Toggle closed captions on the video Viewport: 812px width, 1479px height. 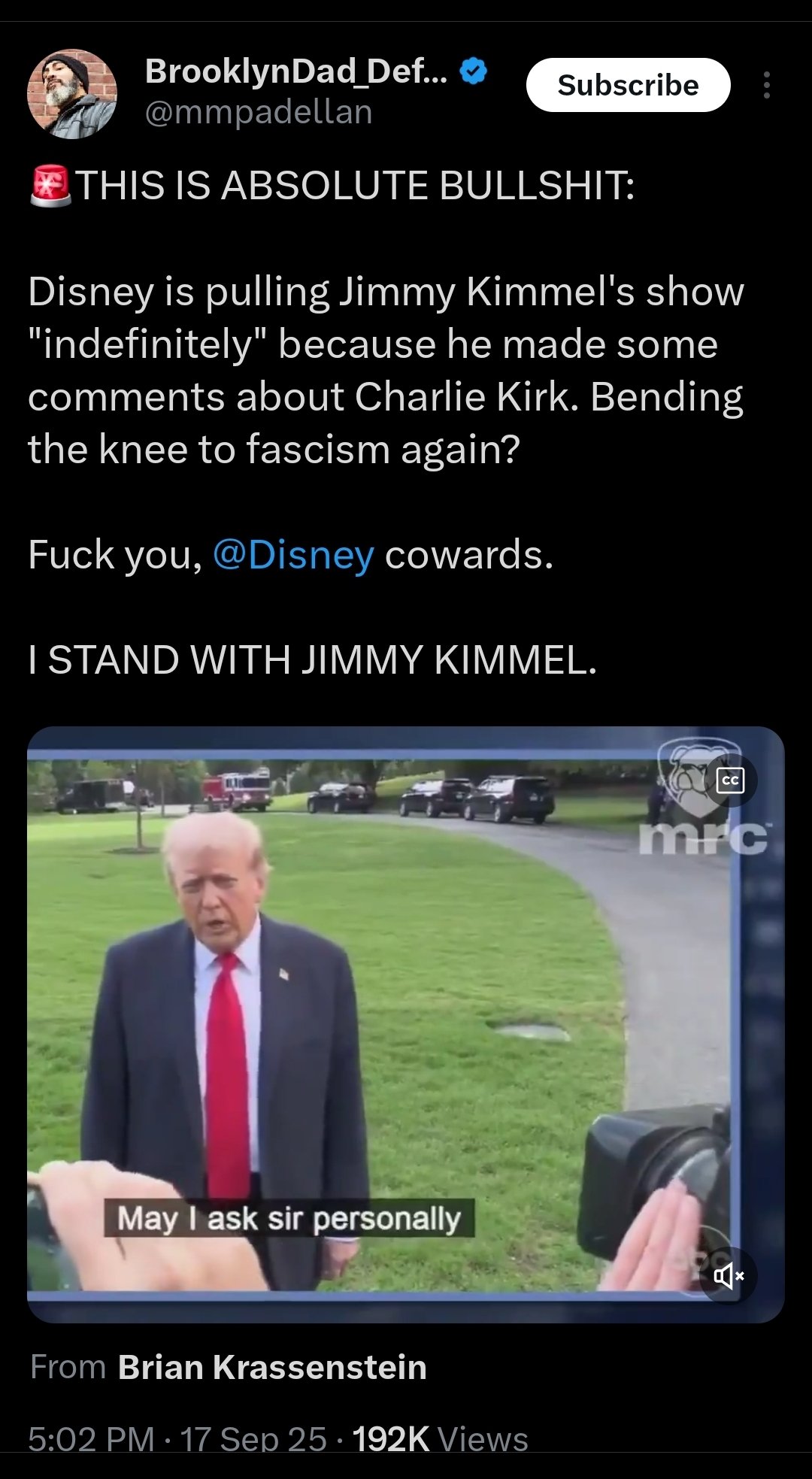click(730, 780)
